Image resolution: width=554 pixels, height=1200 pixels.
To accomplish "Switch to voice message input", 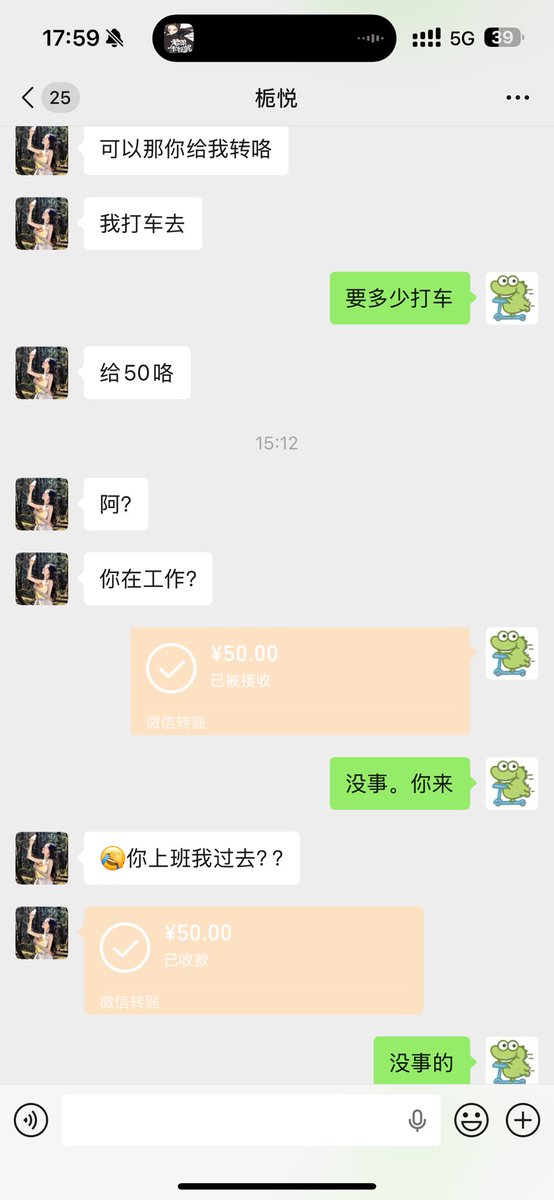I will (31, 1120).
